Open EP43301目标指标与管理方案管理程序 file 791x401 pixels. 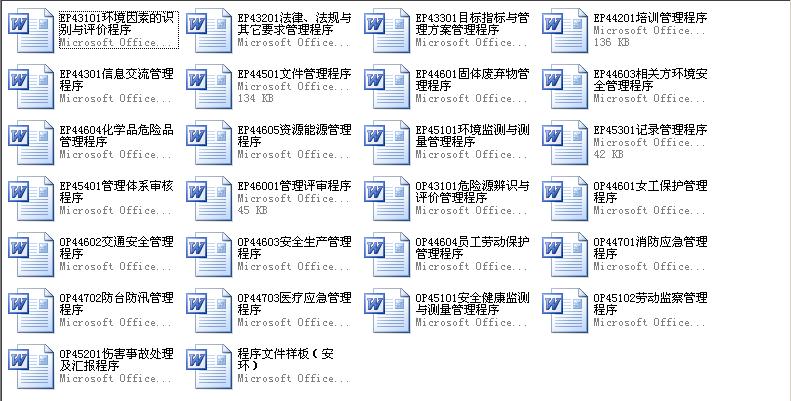387,30
